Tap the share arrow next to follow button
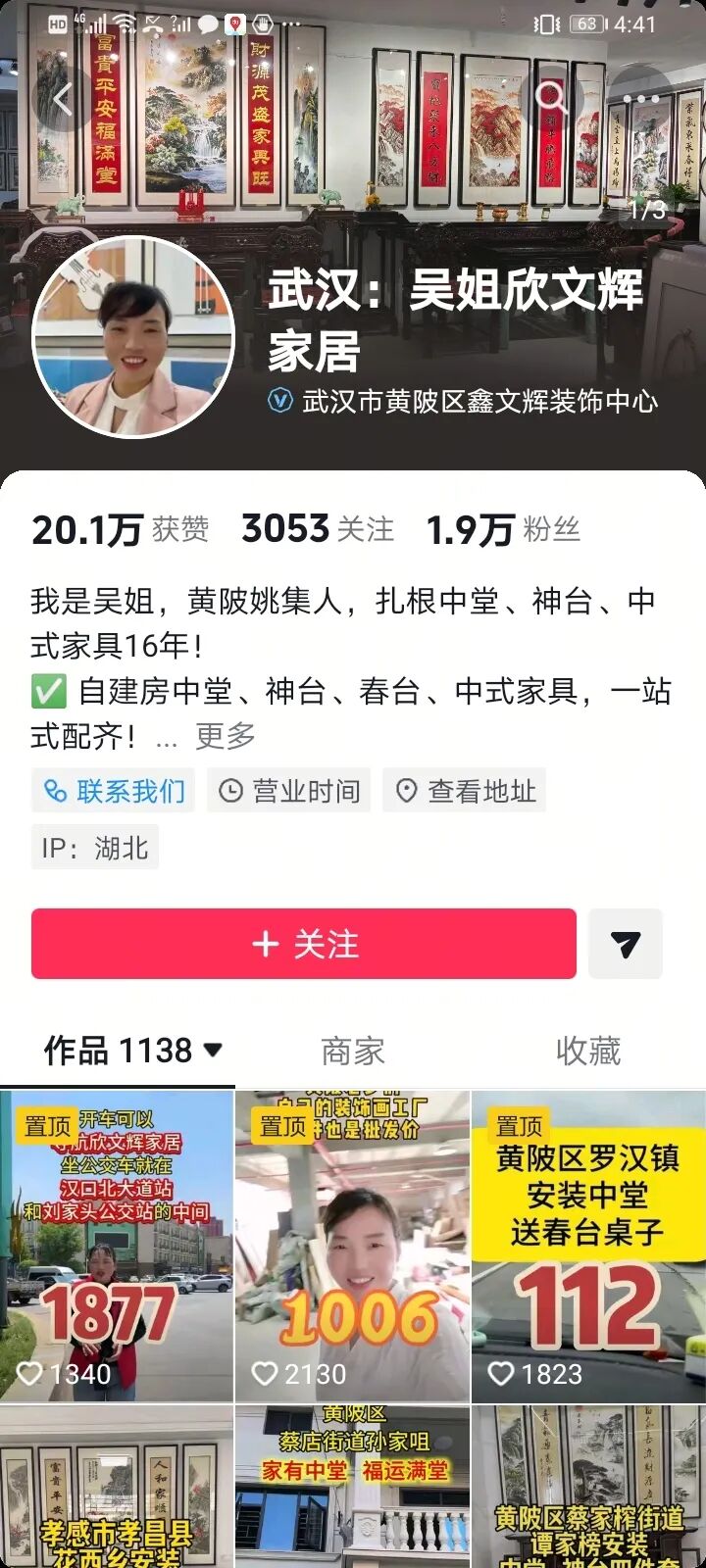 [x=625, y=944]
